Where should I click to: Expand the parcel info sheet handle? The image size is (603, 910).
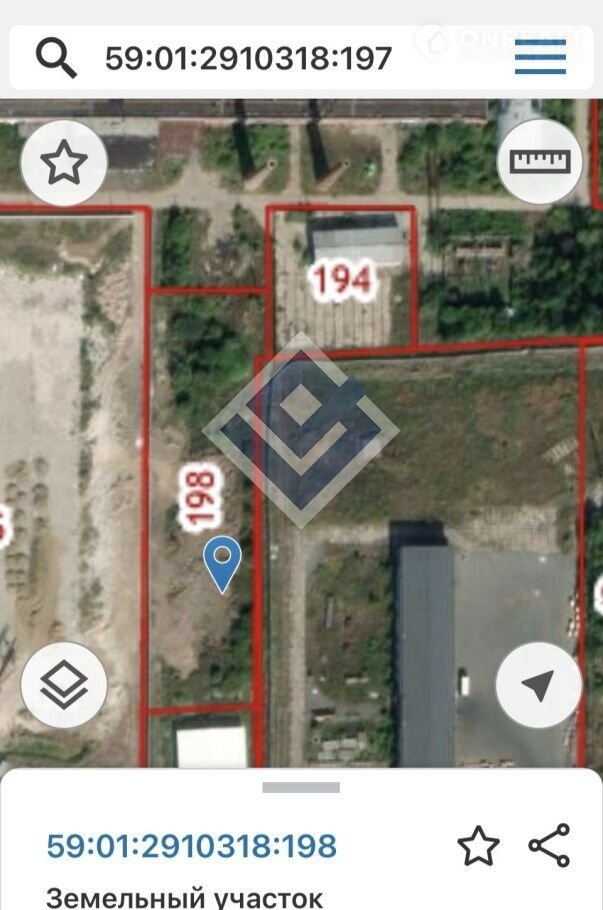tap(301, 788)
